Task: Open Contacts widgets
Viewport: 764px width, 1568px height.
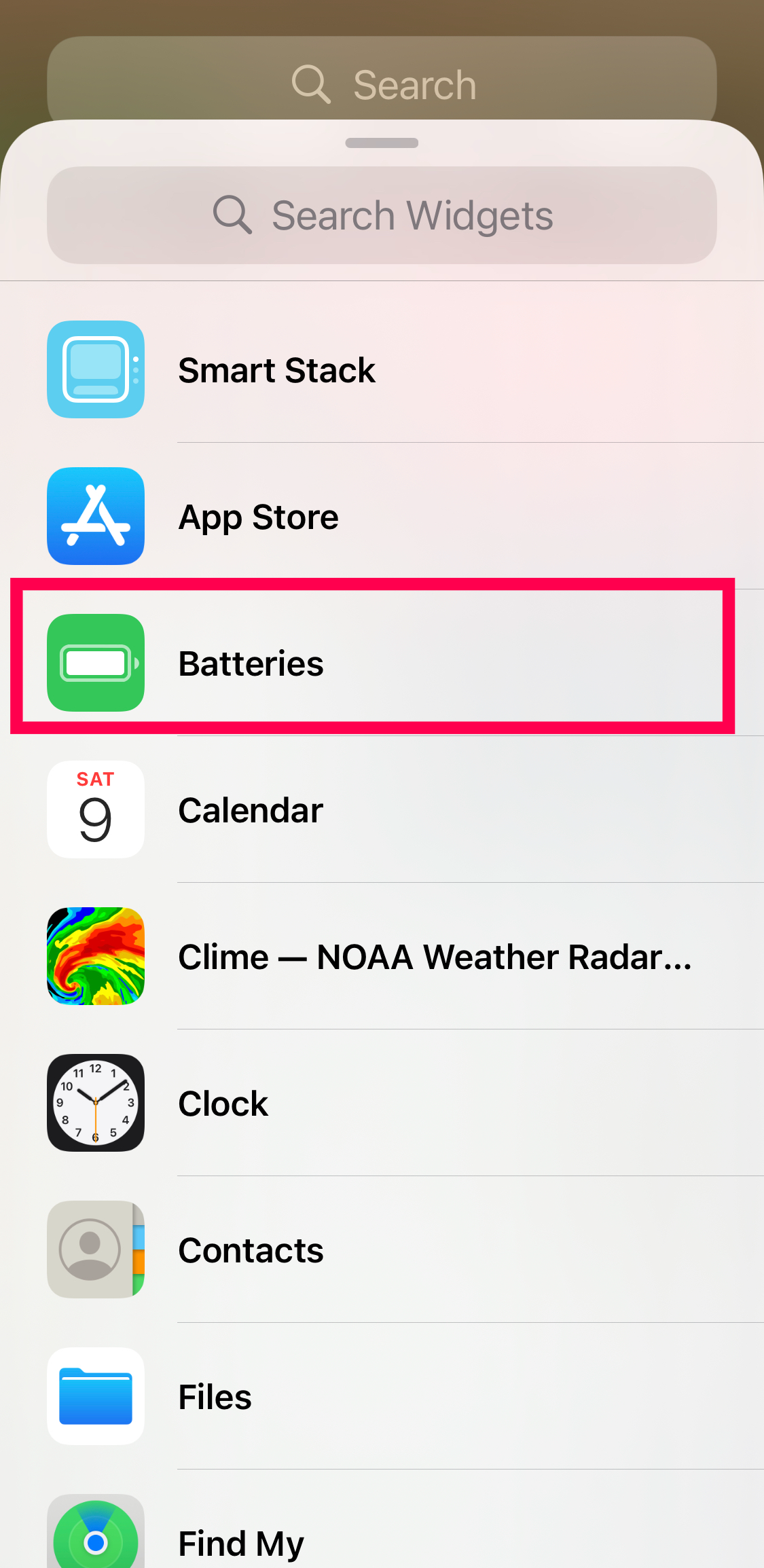Action: pos(382,1250)
